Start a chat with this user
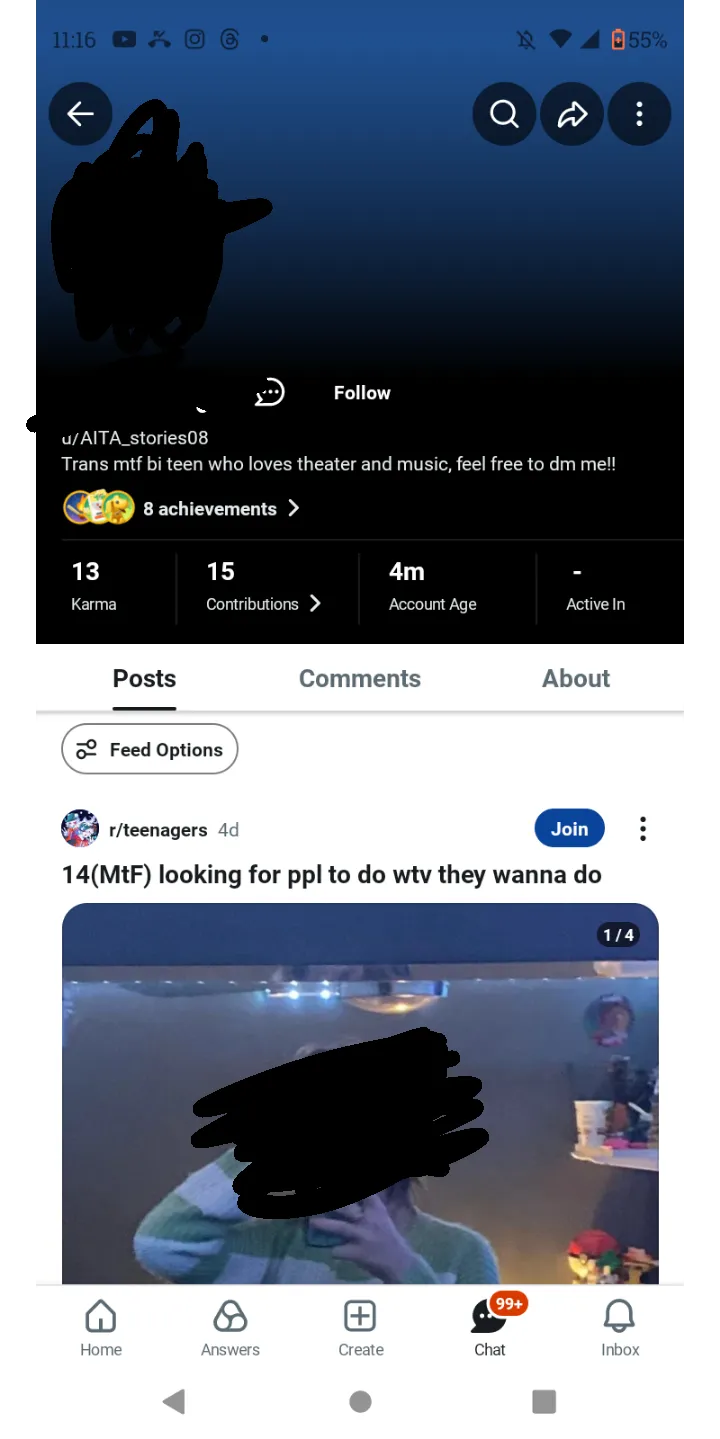This screenshot has width=720, height=1439. [x=269, y=393]
